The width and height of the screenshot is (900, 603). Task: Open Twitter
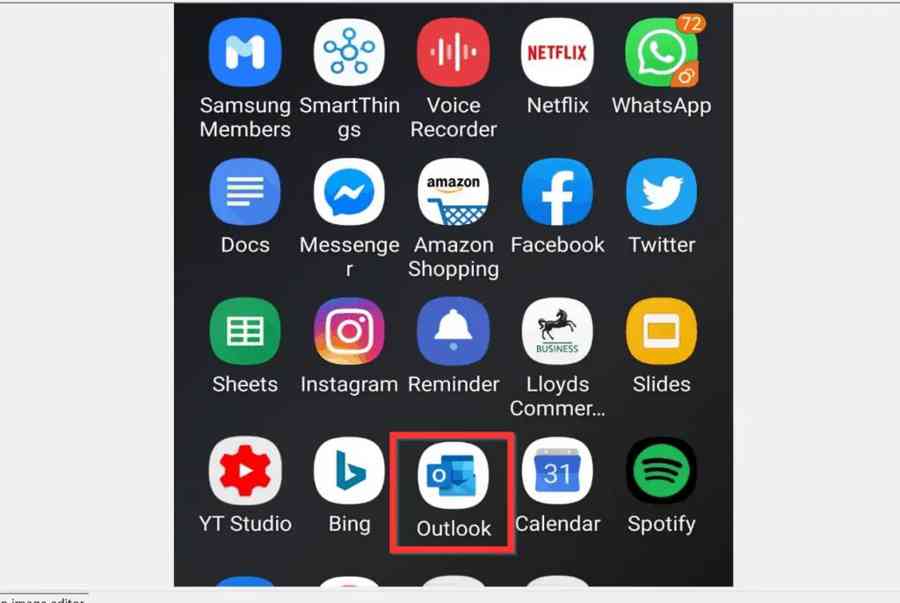[661, 192]
